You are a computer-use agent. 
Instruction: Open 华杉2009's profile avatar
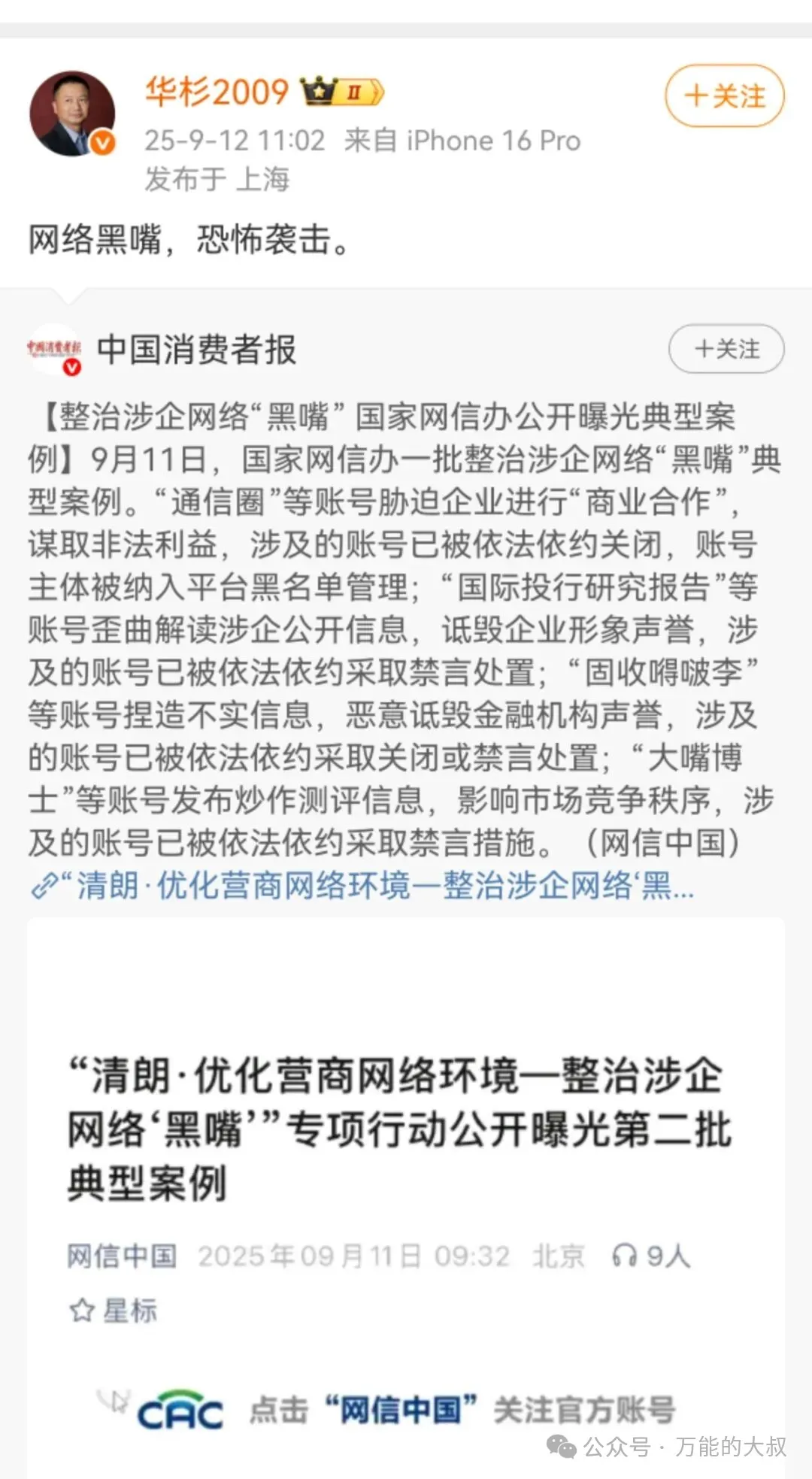click(x=72, y=114)
